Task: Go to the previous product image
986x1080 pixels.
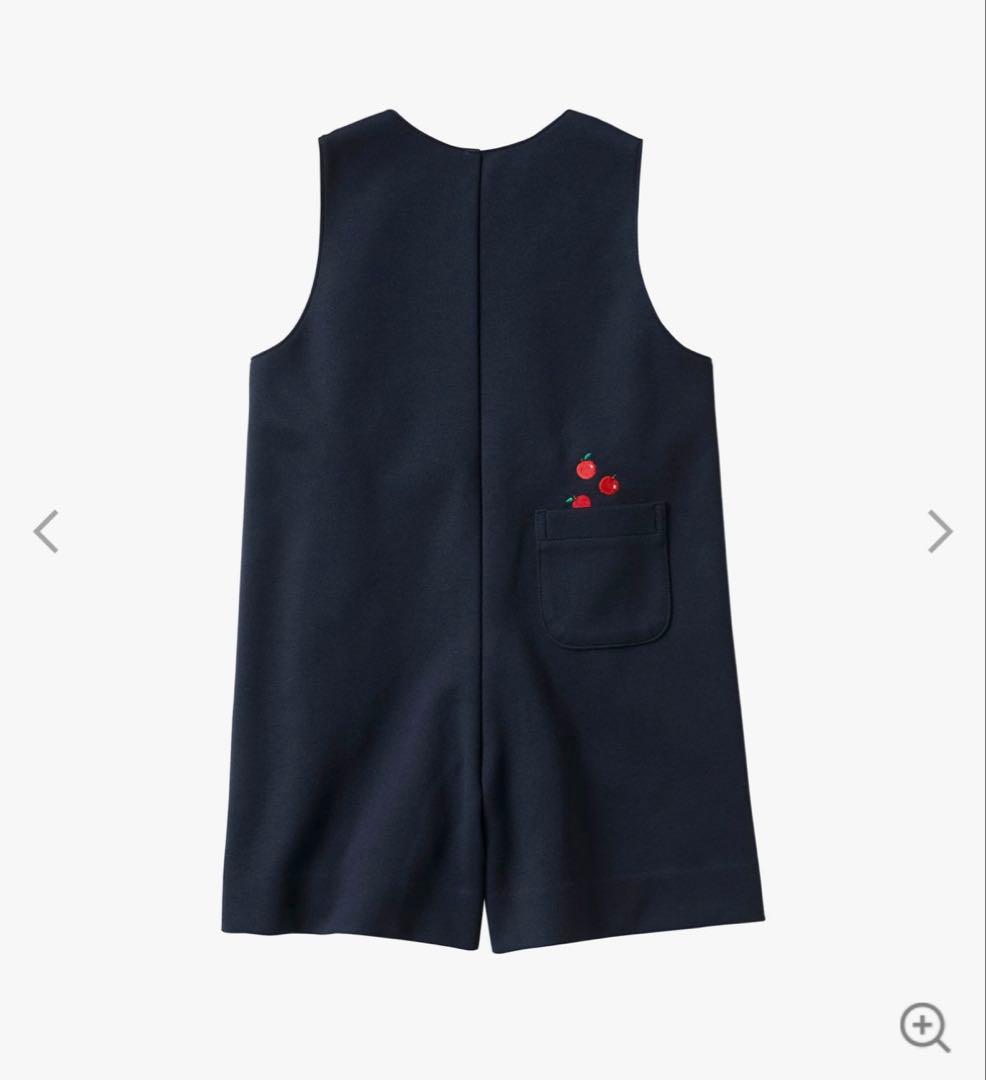Action: coord(46,531)
